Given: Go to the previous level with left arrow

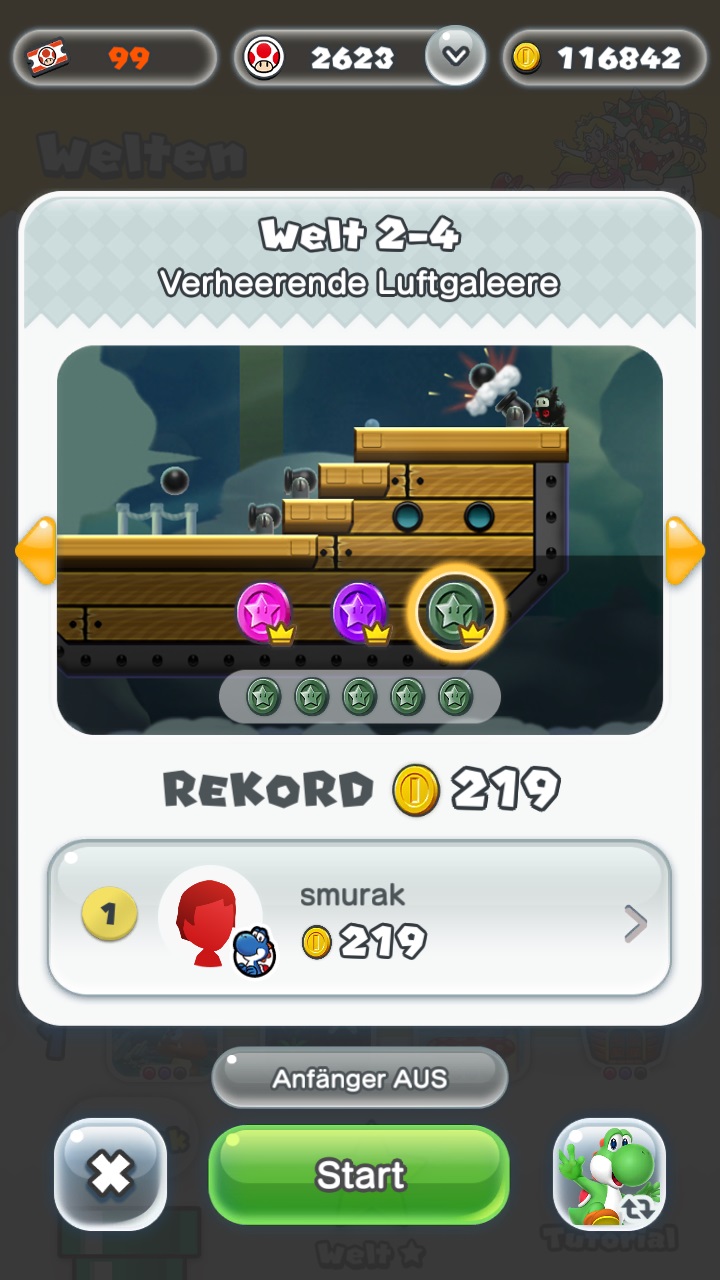Looking at the screenshot, I should click(x=36, y=550).
